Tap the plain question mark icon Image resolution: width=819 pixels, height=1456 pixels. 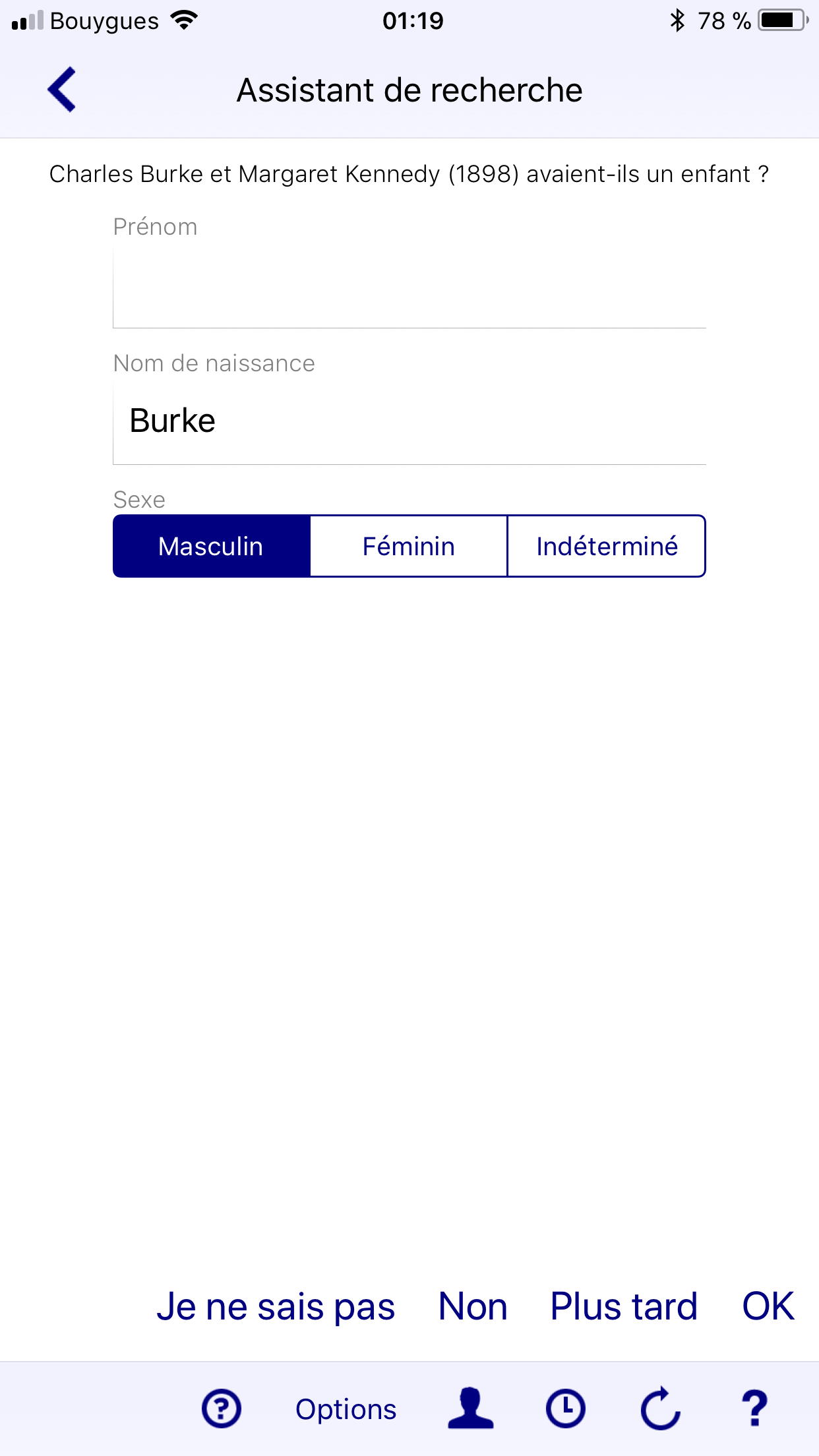755,1409
